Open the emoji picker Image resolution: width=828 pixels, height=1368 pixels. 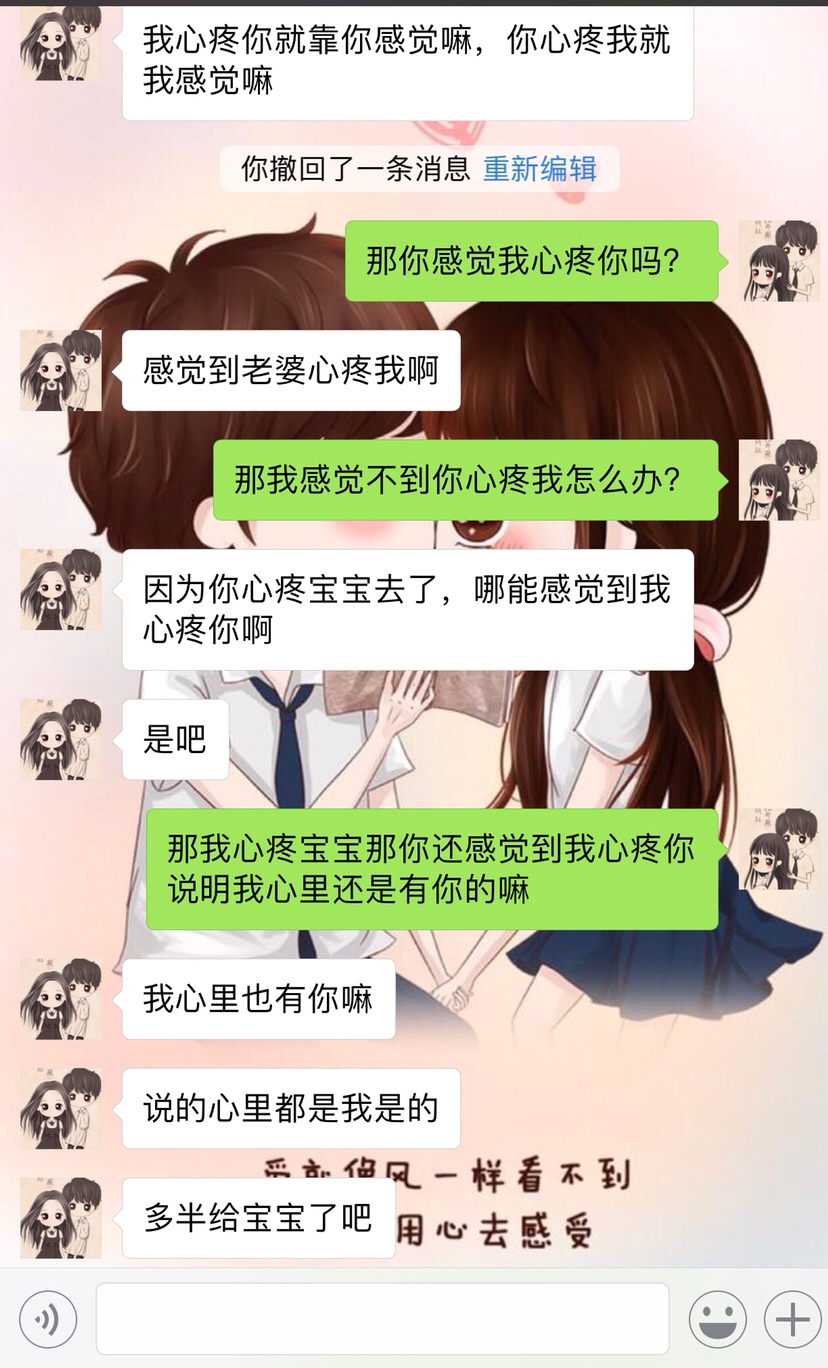pos(718,1319)
